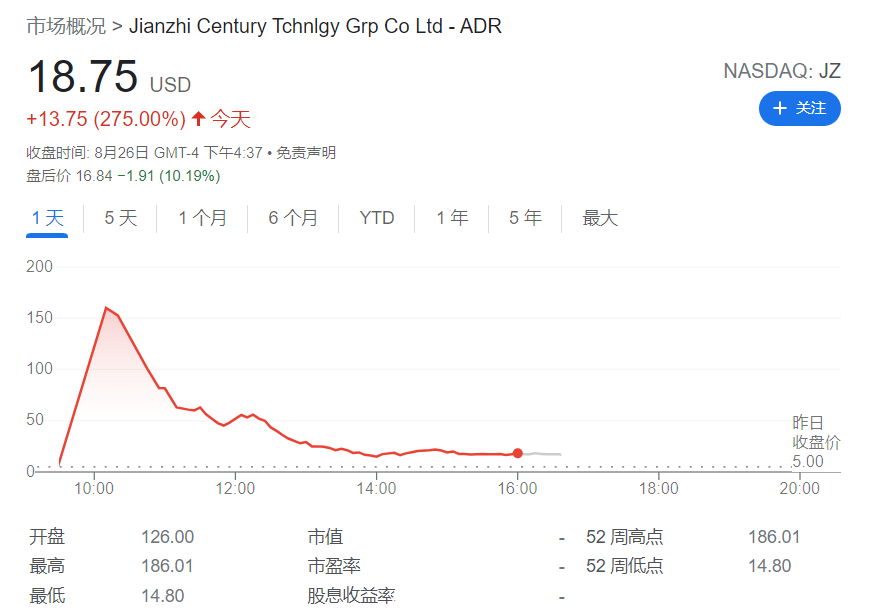Switch to the 1 个月 chart range
The image size is (888, 616).
[202, 218]
